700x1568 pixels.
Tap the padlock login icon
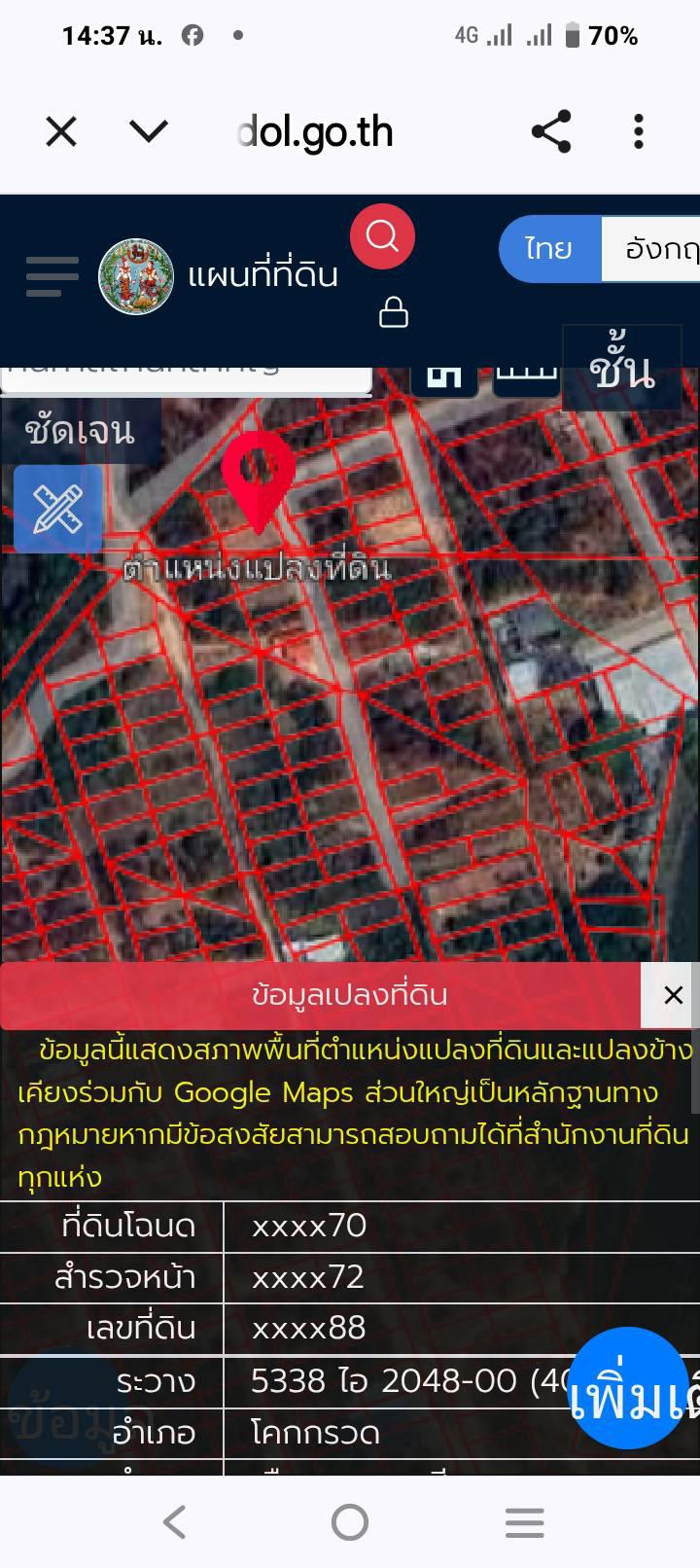[x=393, y=313]
